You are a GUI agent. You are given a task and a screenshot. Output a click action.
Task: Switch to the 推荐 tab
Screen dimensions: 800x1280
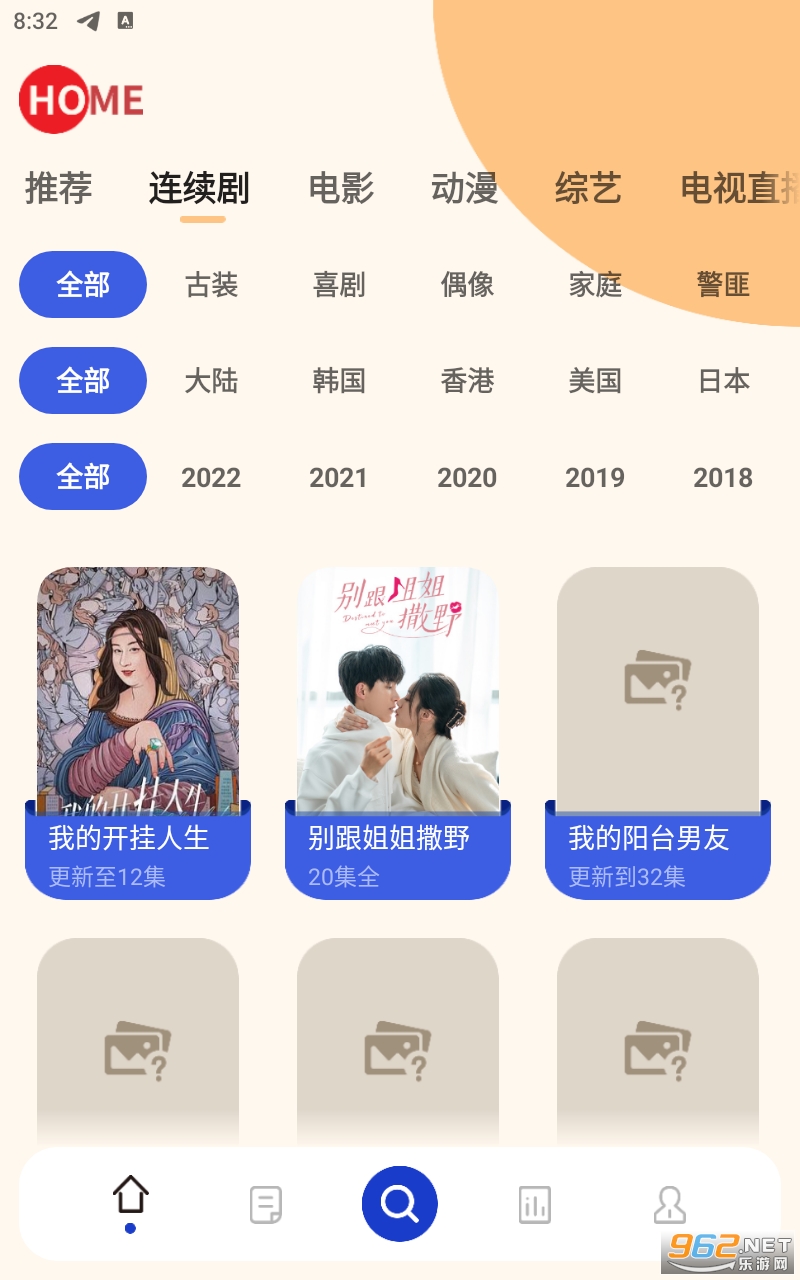(x=58, y=188)
